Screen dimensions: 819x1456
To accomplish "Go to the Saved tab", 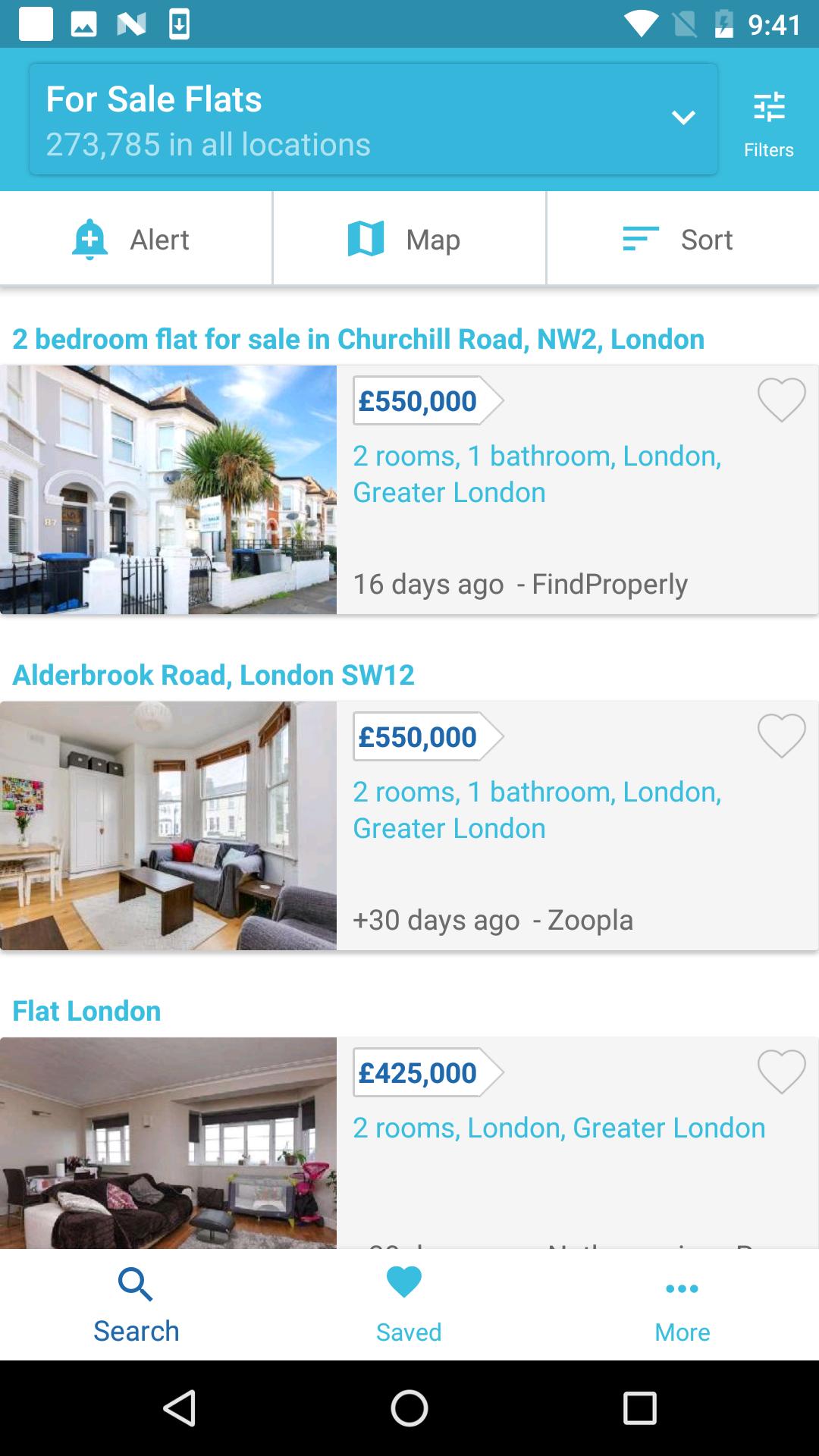I will tap(409, 1304).
